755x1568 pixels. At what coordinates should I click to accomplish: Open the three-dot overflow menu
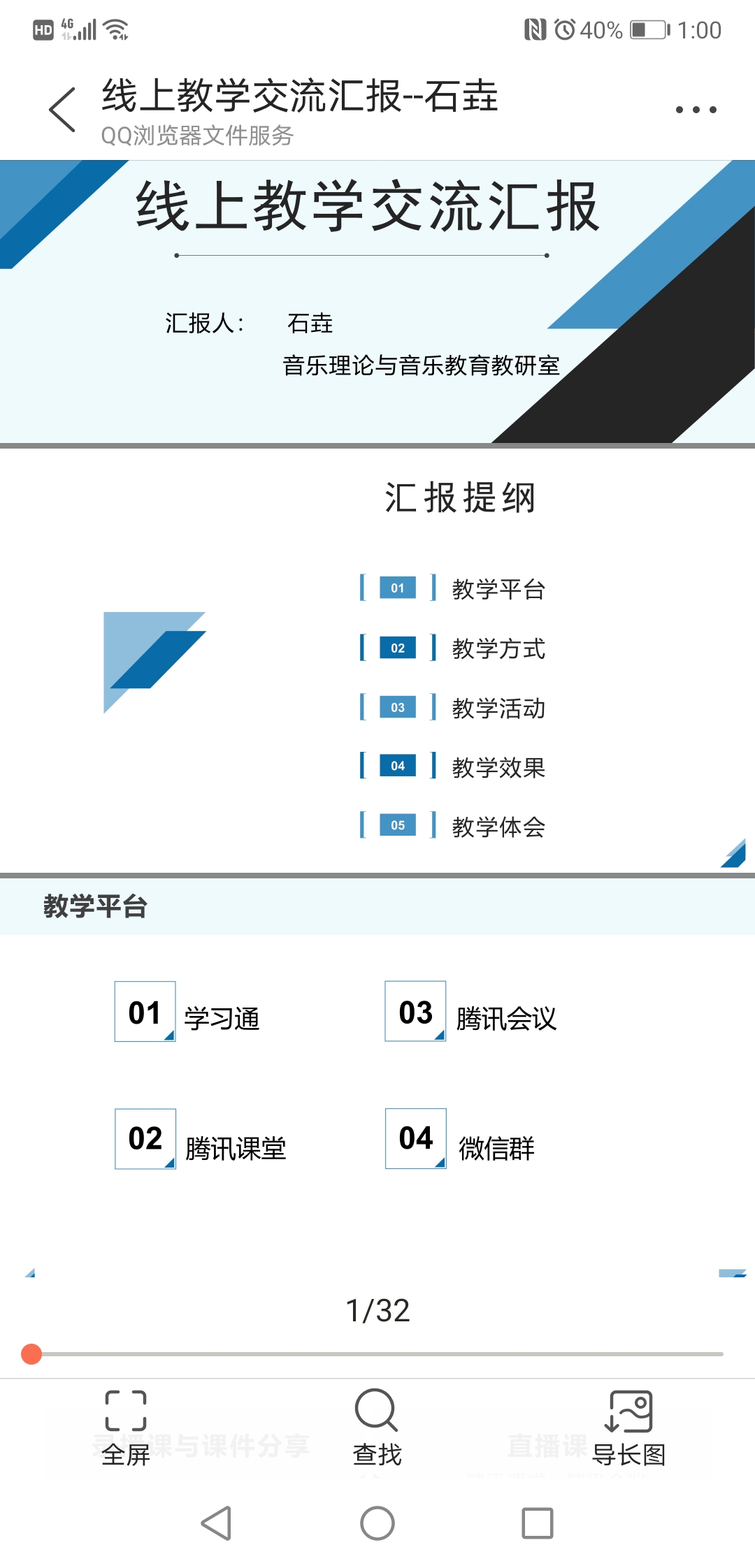click(696, 110)
